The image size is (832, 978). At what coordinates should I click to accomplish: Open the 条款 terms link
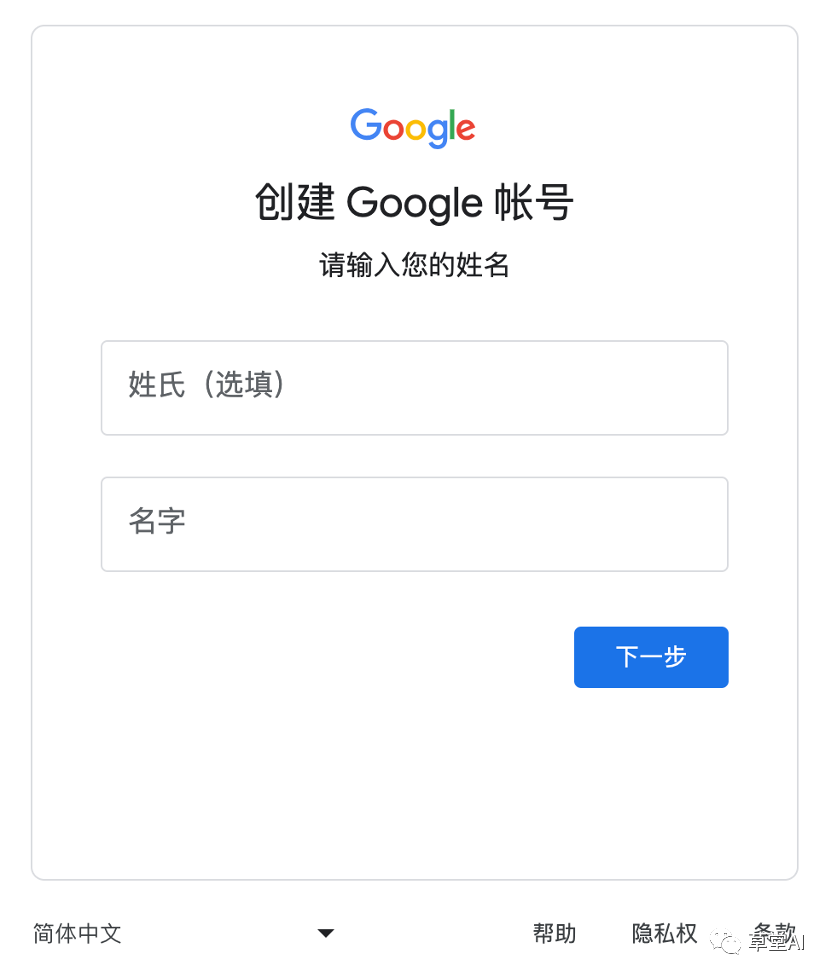click(776, 934)
